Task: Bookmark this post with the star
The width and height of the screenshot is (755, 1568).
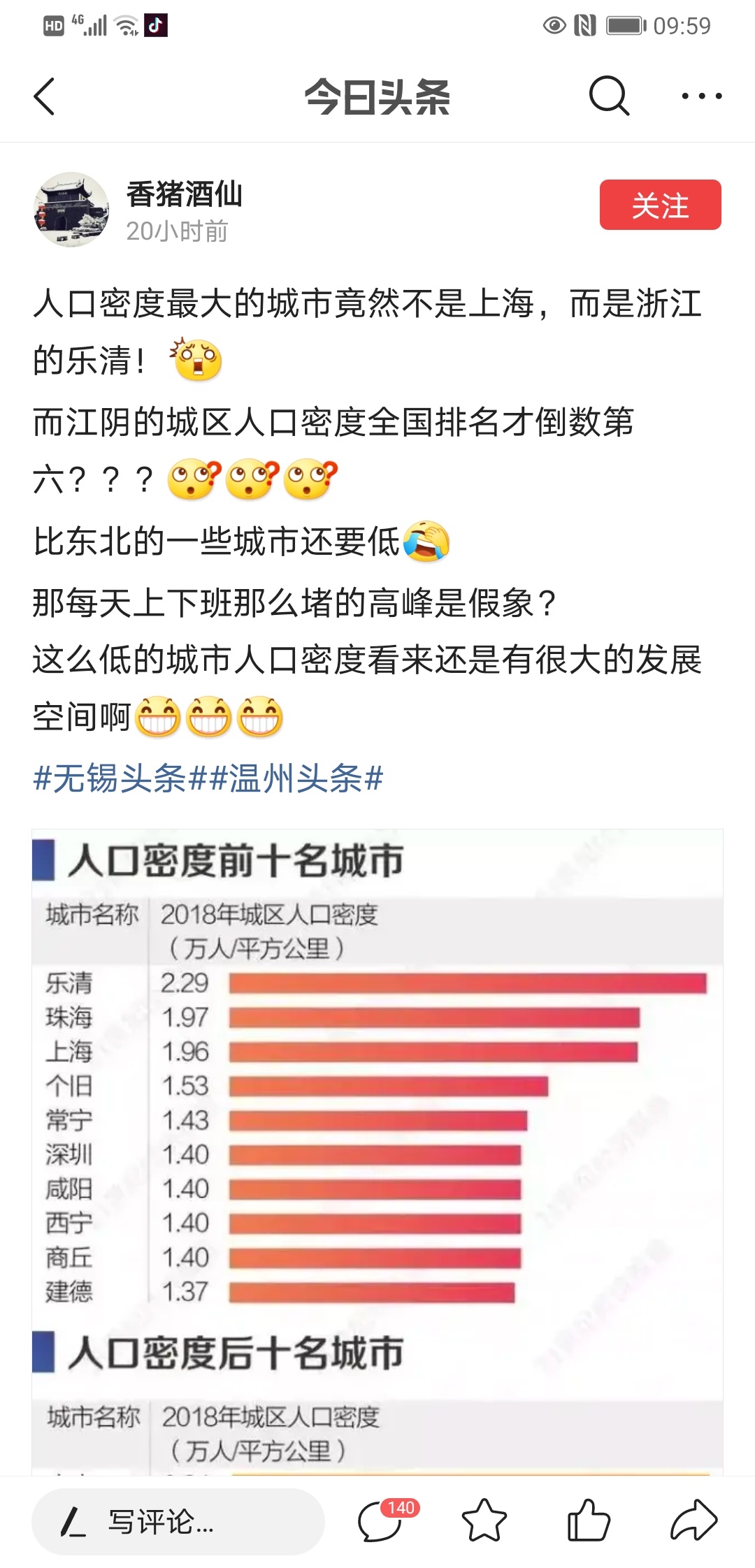Action: pyautogui.click(x=484, y=1520)
